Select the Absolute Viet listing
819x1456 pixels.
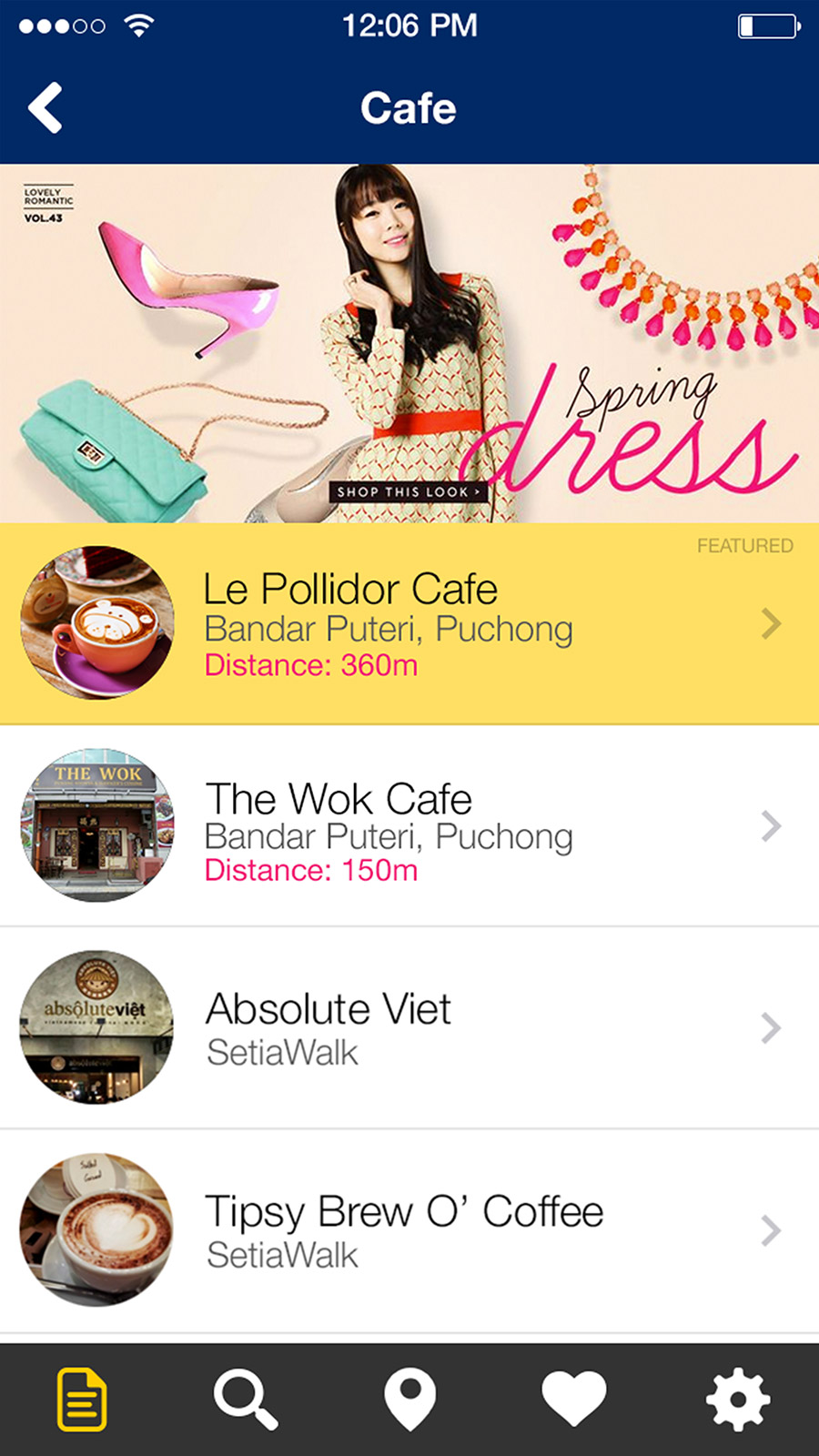coord(409,1028)
